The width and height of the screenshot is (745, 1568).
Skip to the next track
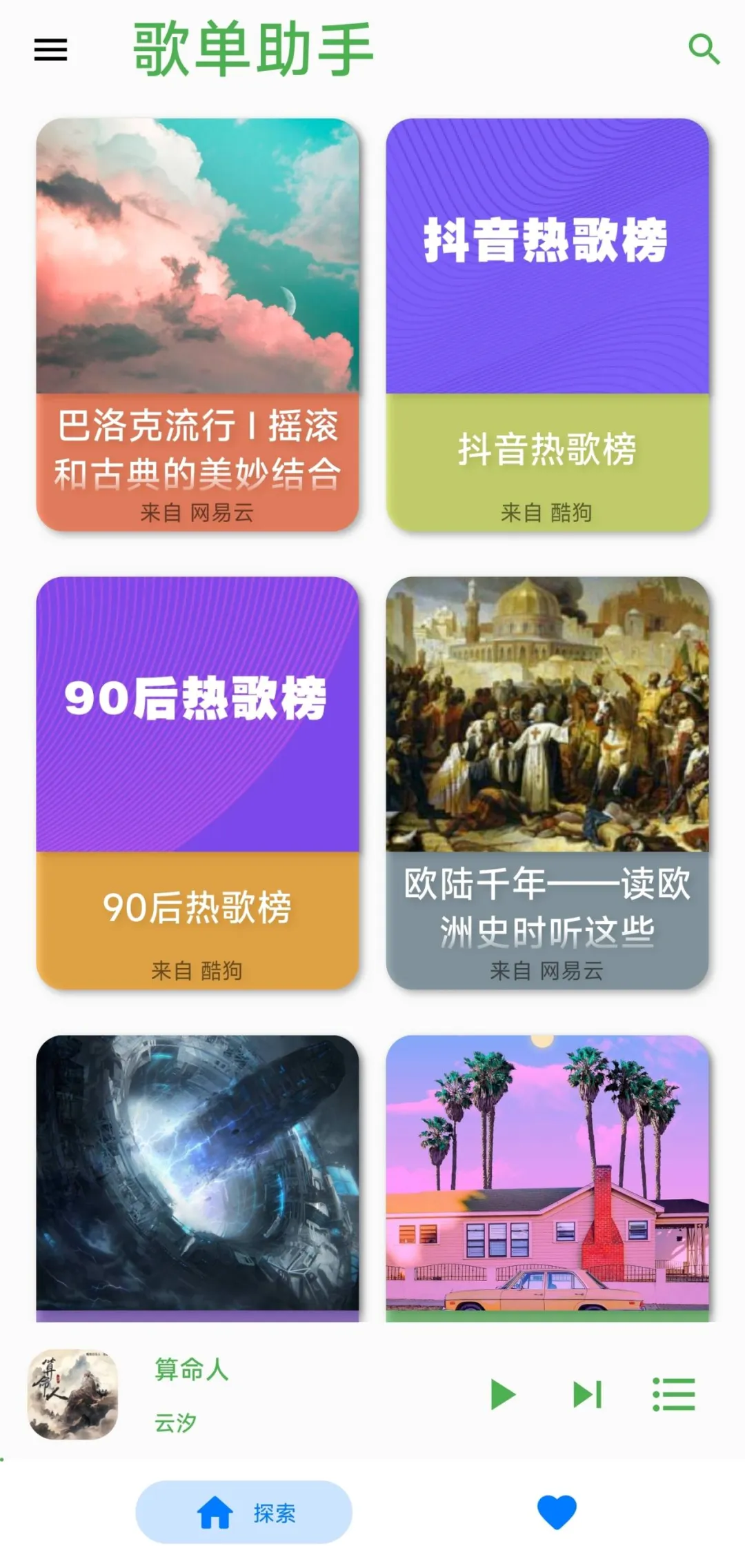(x=587, y=1394)
